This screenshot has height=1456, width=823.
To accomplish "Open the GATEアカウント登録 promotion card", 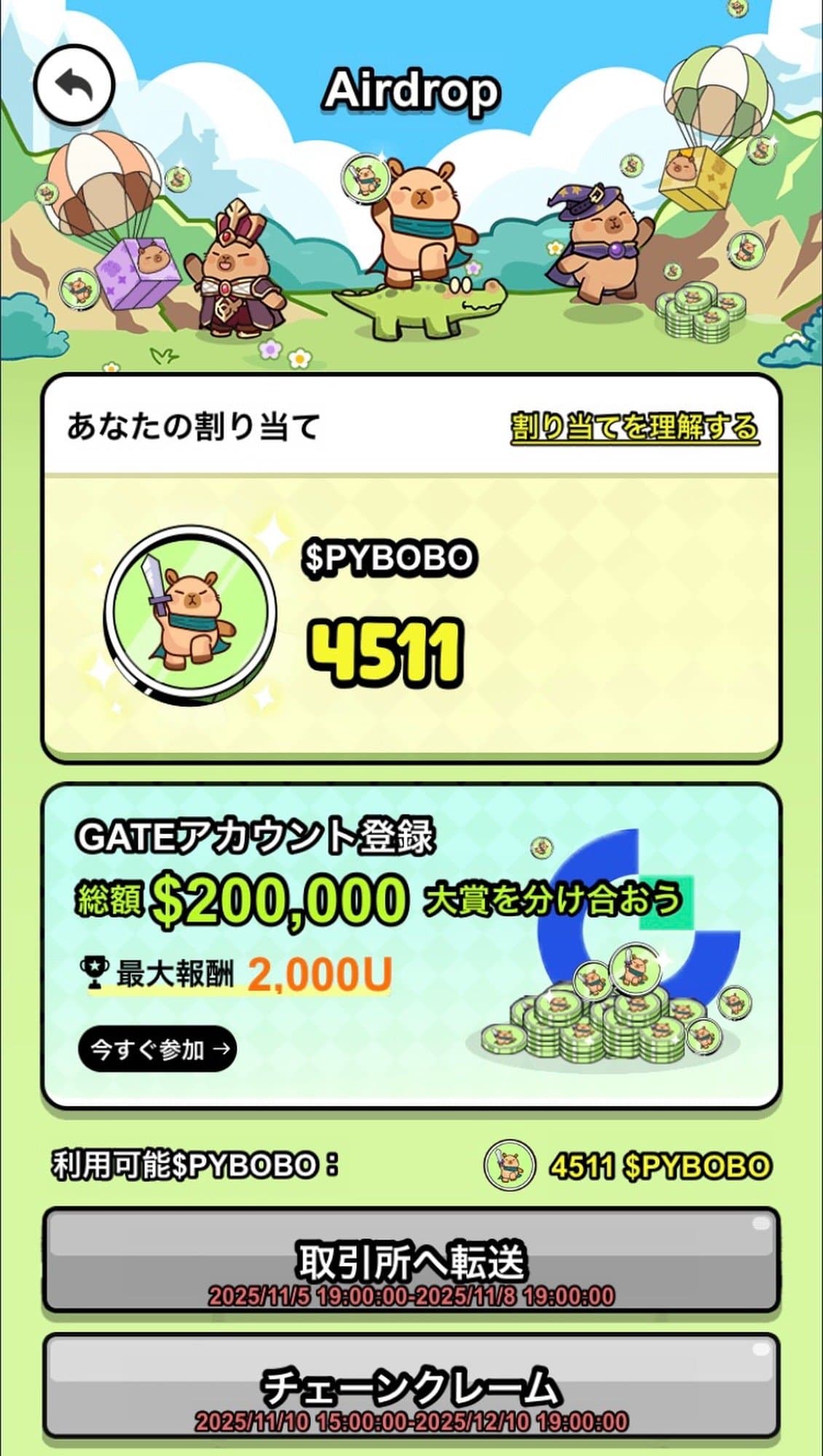I will point(411,946).
